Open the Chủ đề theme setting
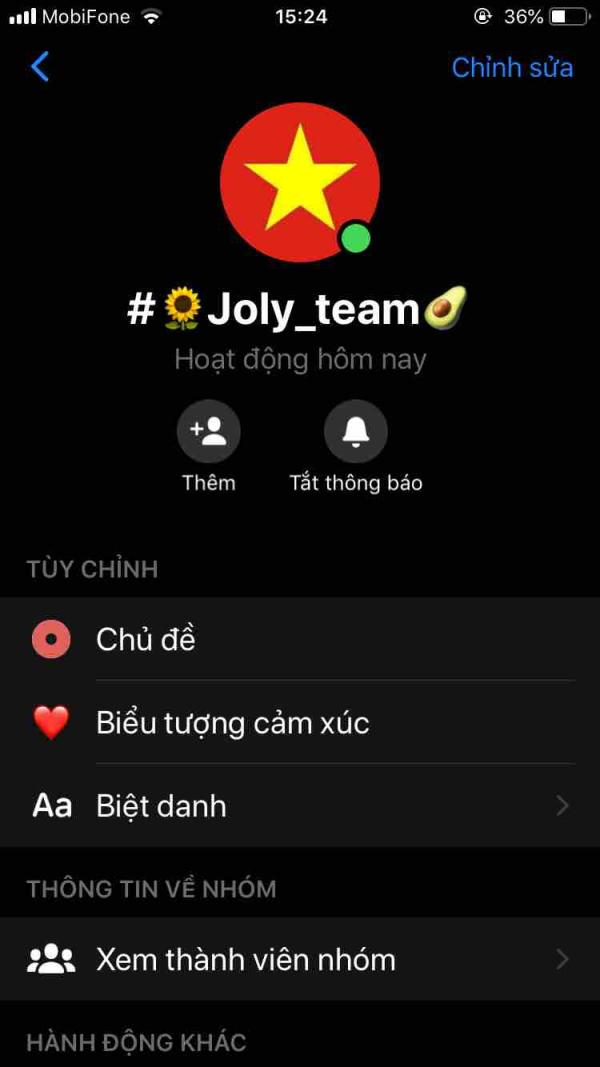The width and height of the screenshot is (600, 1067). tap(300, 639)
